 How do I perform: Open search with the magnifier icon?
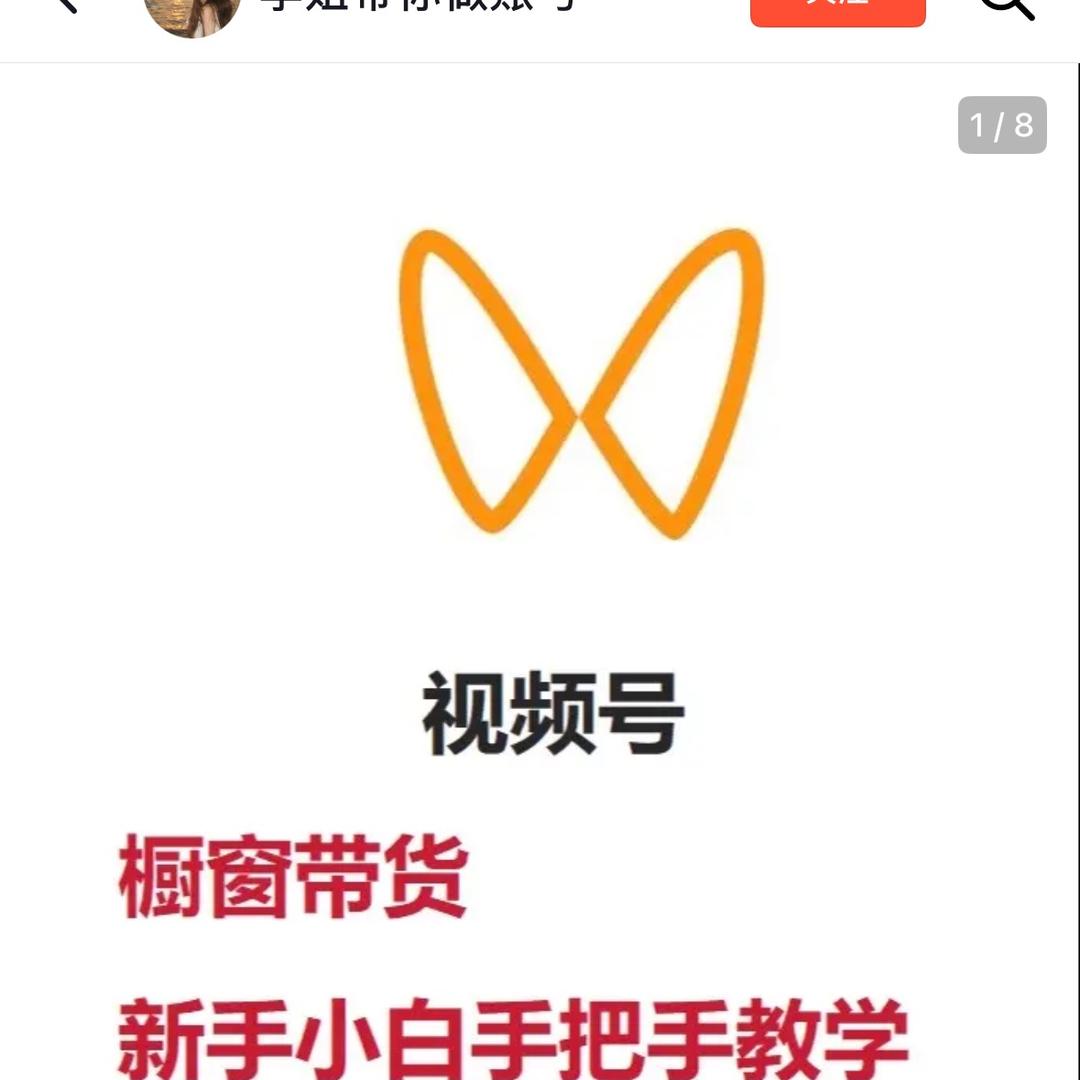[x=1005, y=6]
